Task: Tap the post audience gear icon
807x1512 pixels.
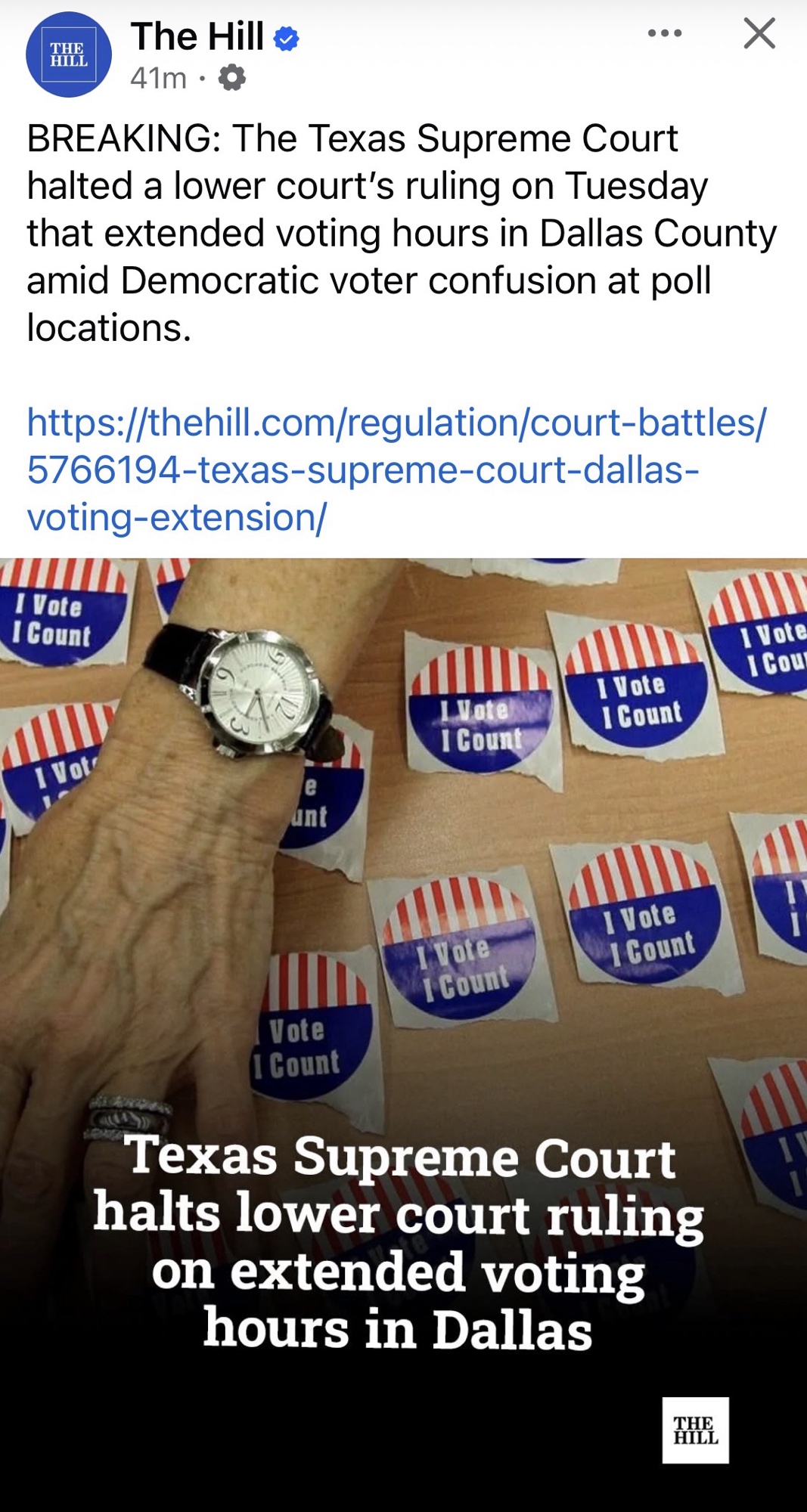Action: pyautogui.click(x=232, y=78)
